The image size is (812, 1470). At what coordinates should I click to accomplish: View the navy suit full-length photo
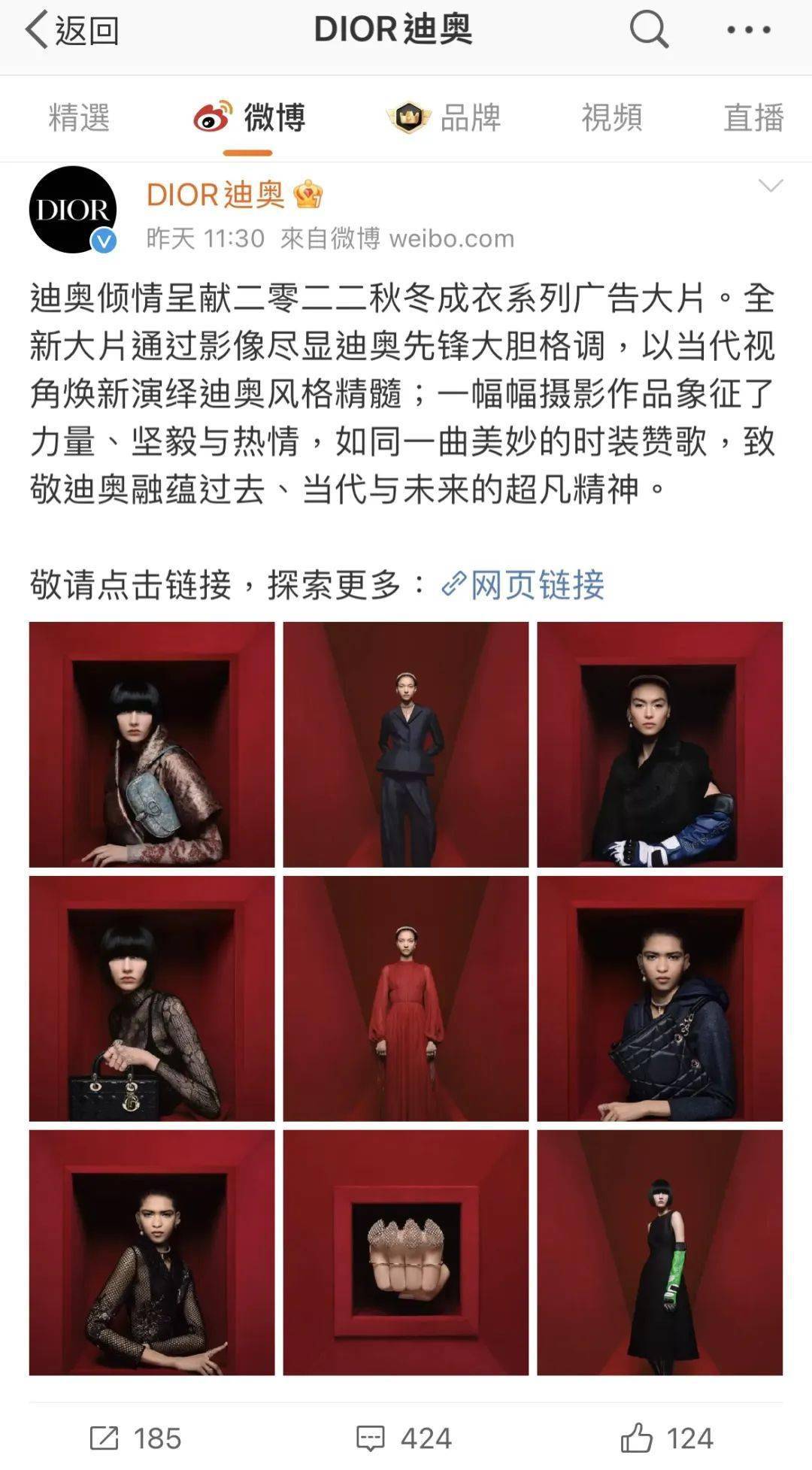[406, 744]
